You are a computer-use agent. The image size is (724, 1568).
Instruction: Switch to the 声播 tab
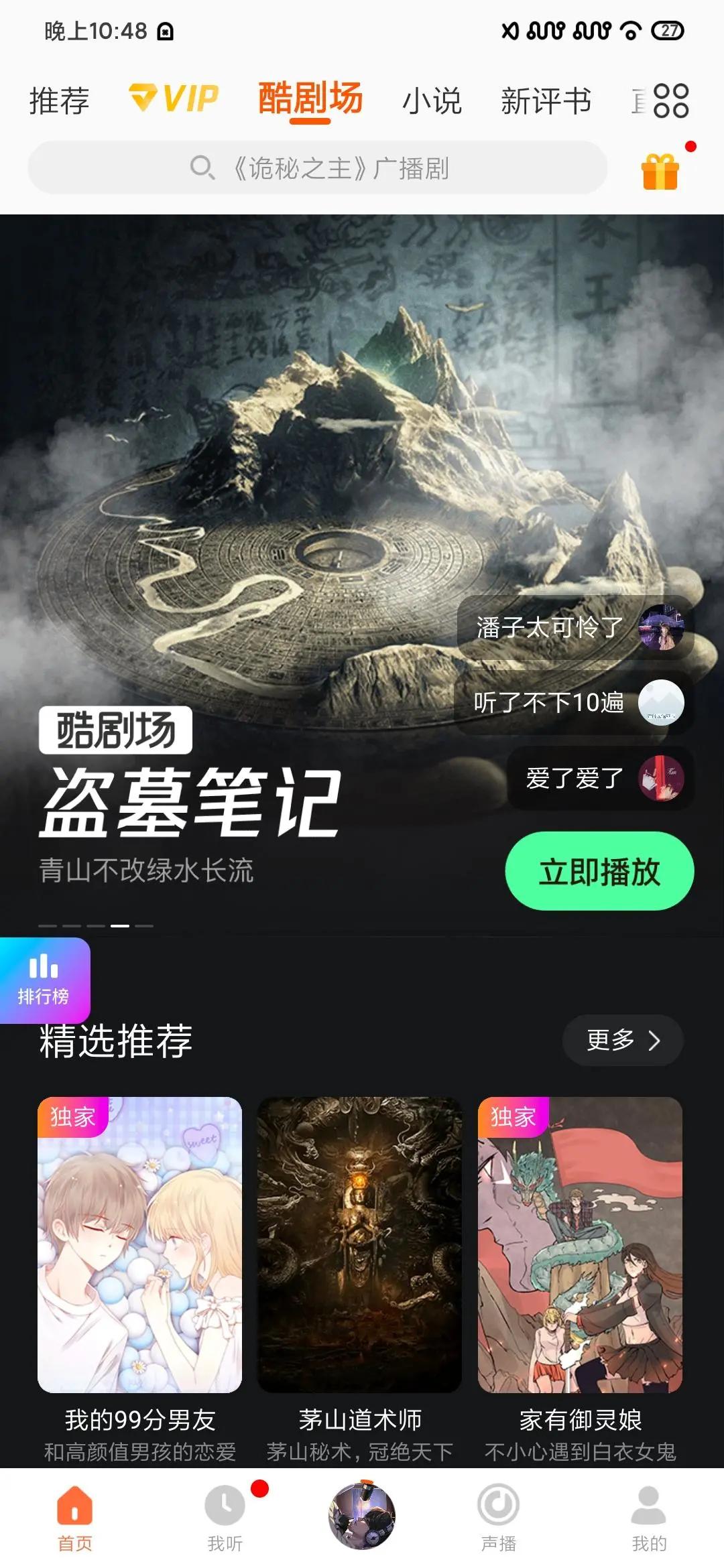498,1518
